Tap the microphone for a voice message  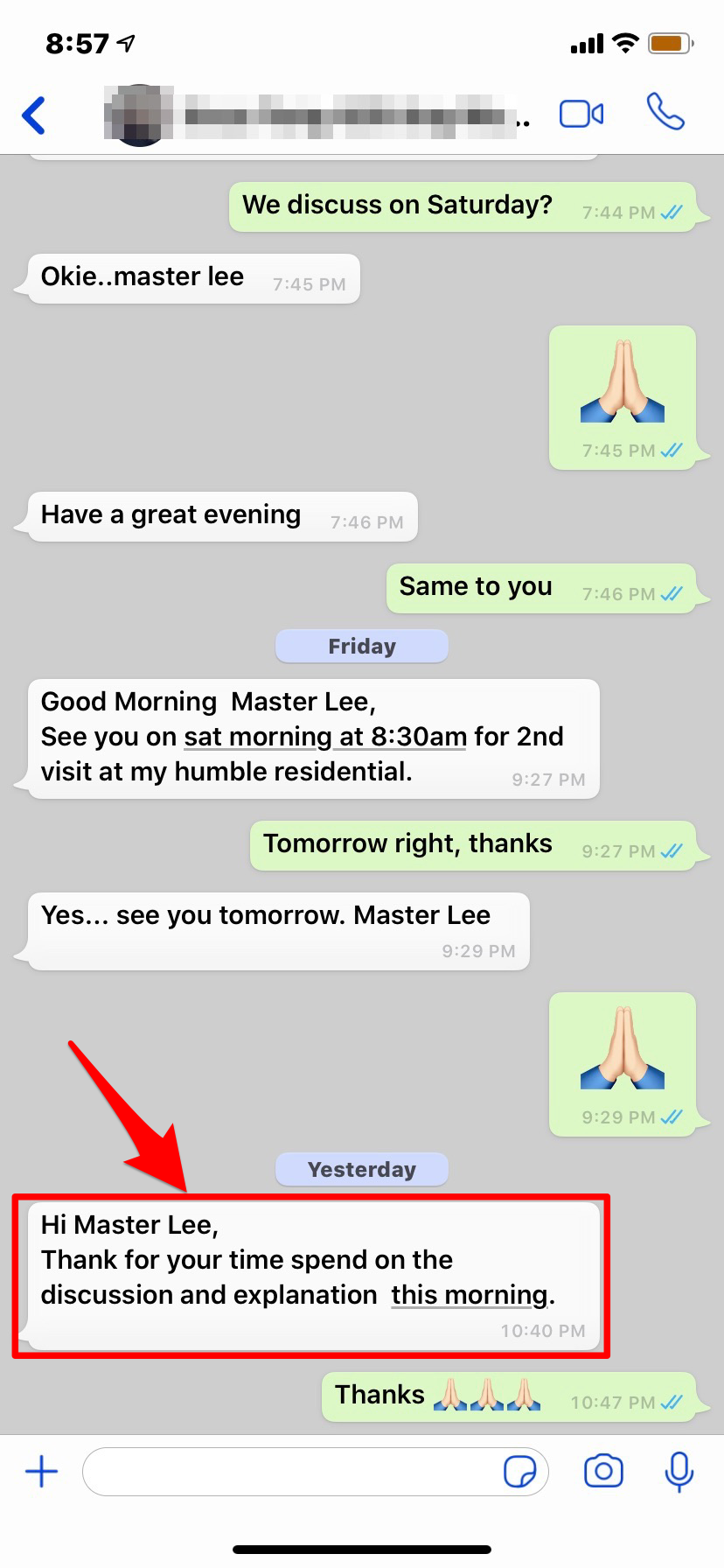[679, 1472]
